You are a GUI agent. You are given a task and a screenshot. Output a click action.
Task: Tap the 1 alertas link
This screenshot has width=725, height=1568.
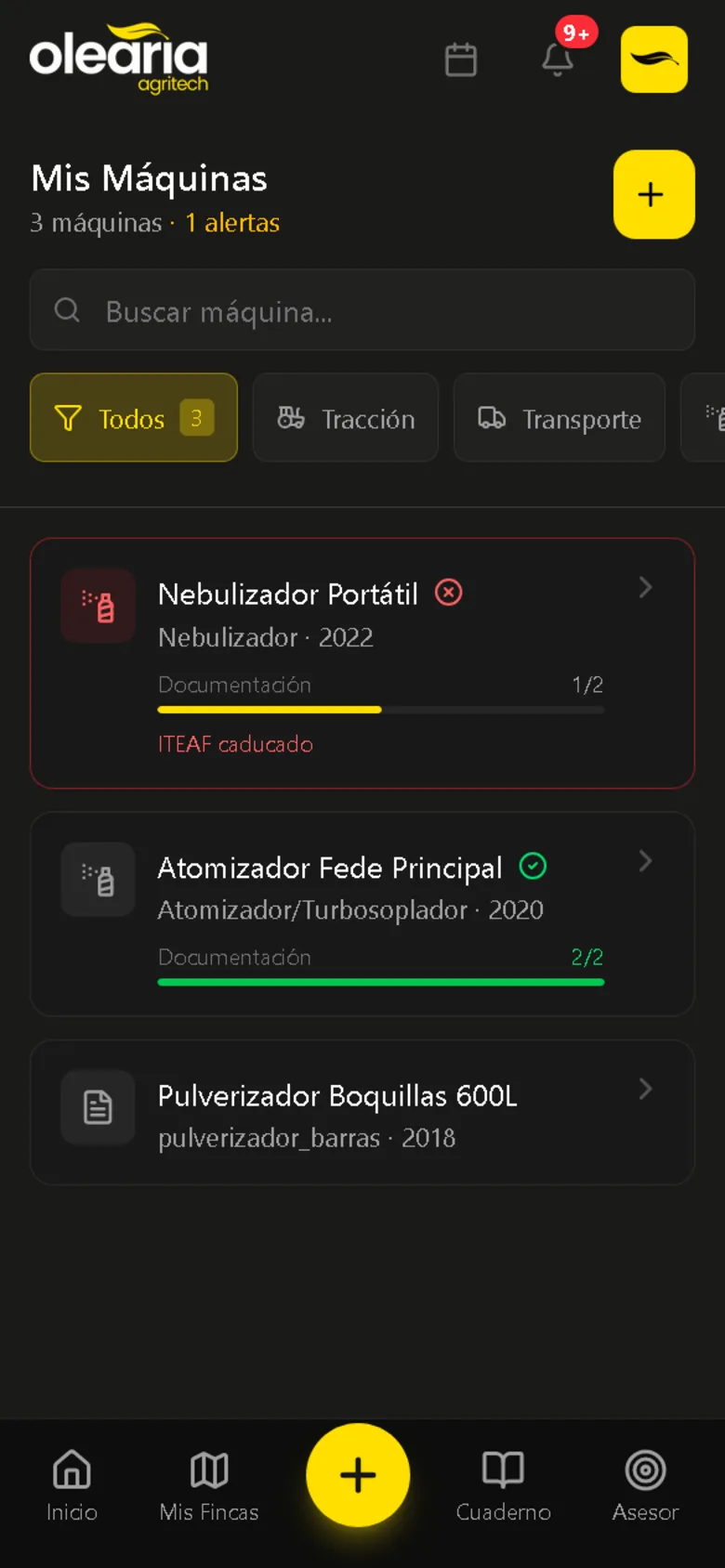point(231,223)
